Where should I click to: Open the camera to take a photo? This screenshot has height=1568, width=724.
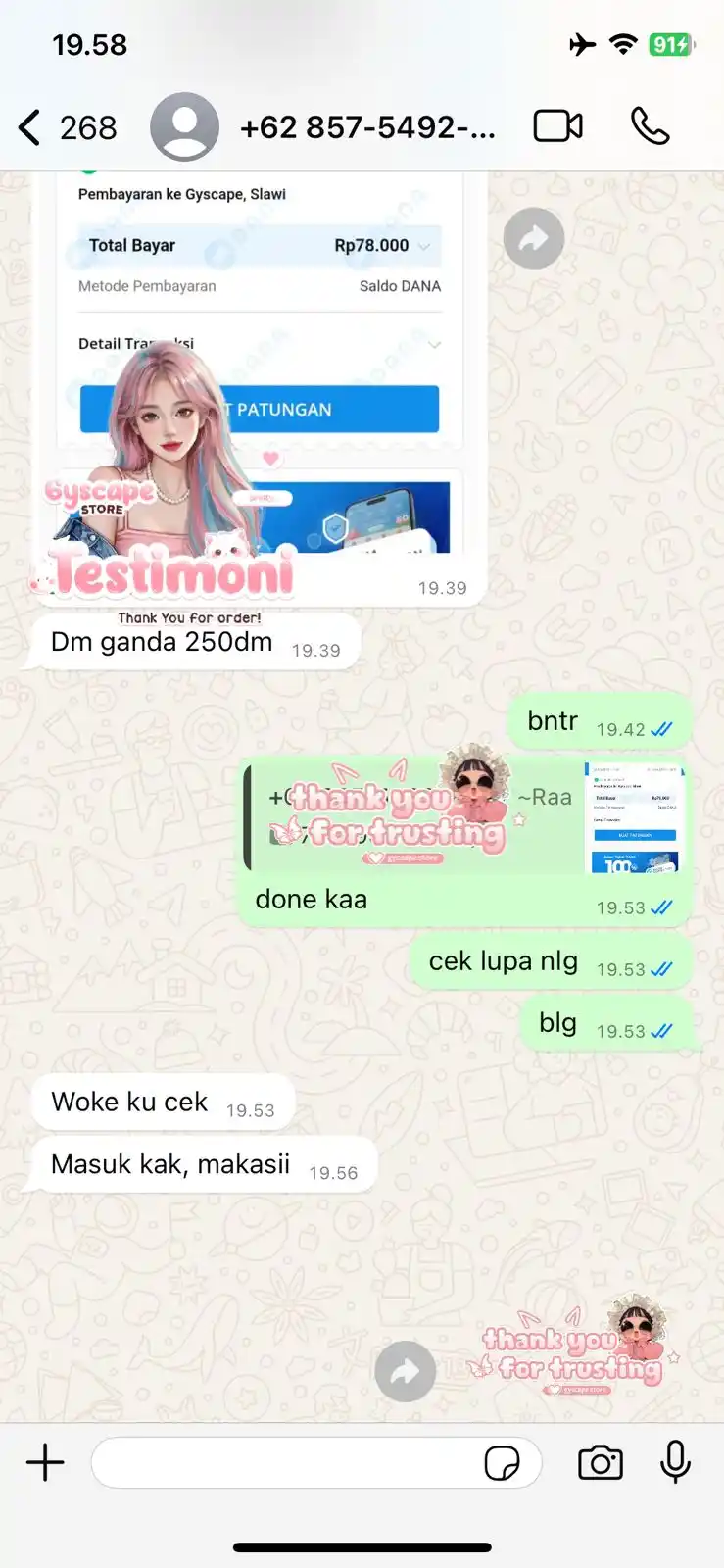point(601,1463)
